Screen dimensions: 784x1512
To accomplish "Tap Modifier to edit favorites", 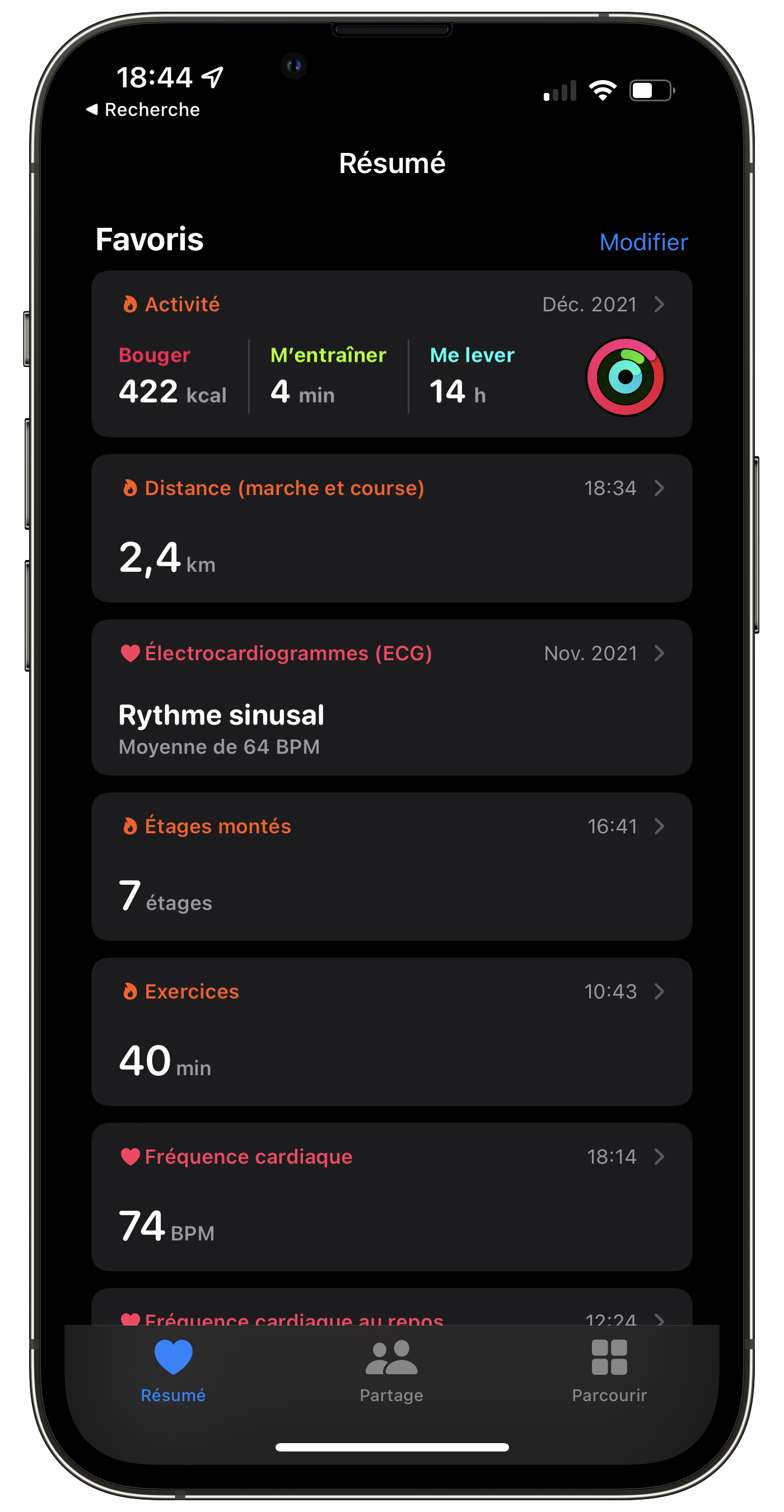I will pyautogui.click(x=643, y=242).
